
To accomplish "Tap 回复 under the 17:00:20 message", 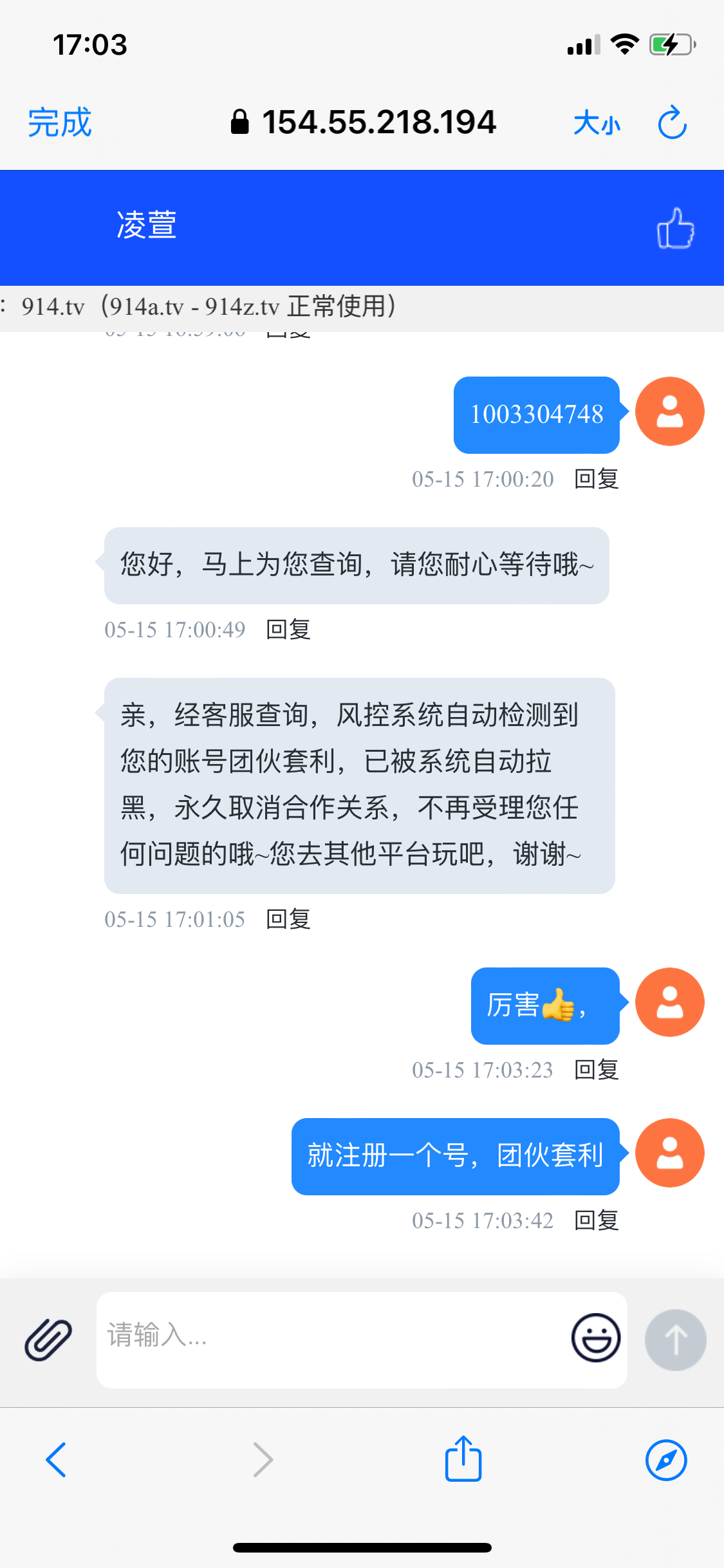I will click(597, 479).
